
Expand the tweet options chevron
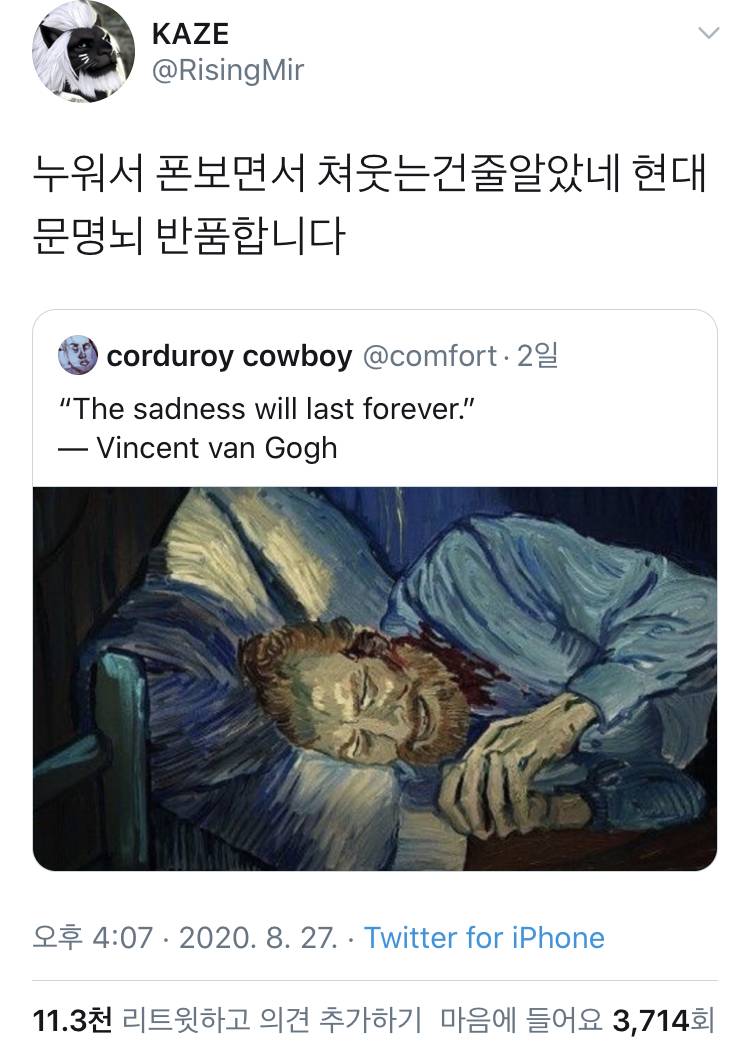click(708, 34)
